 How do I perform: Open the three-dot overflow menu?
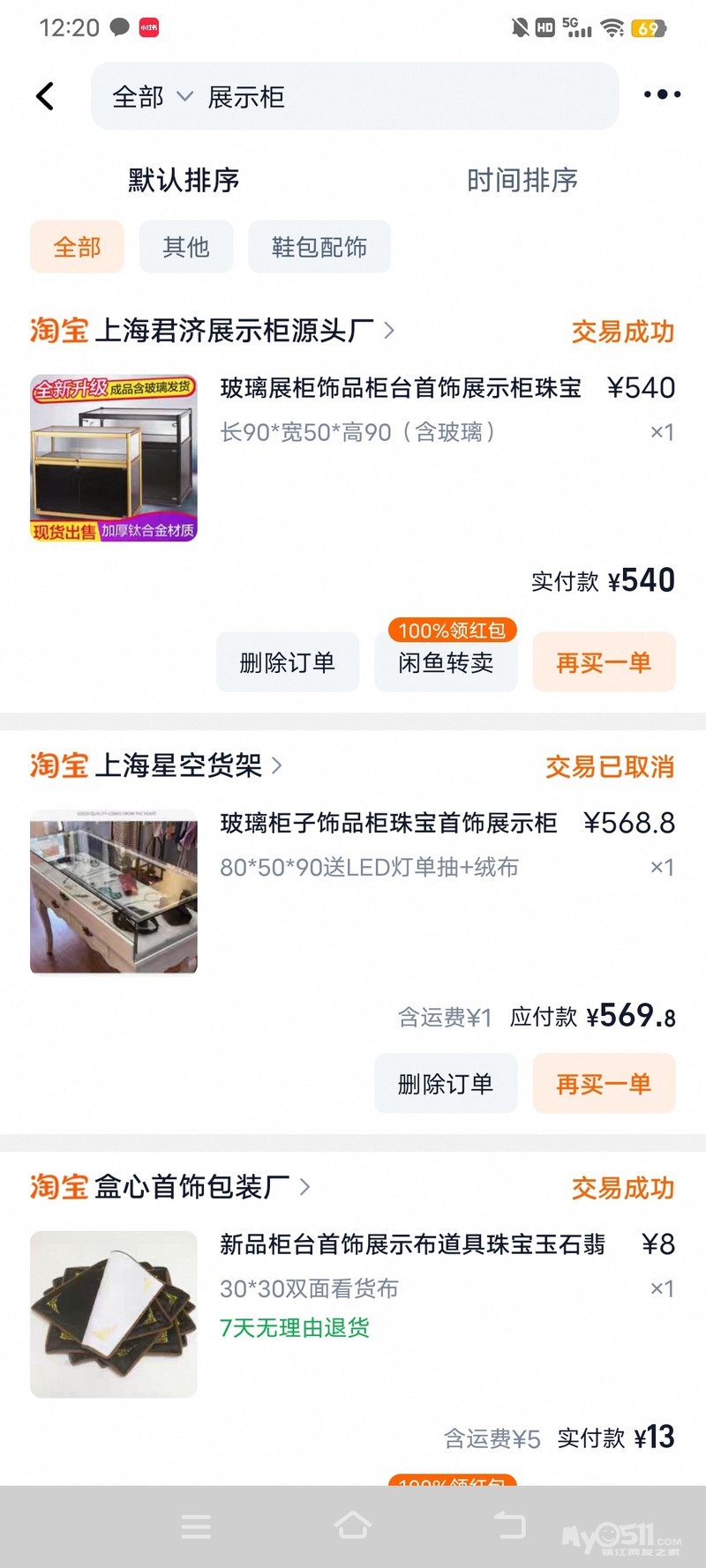coord(661,95)
